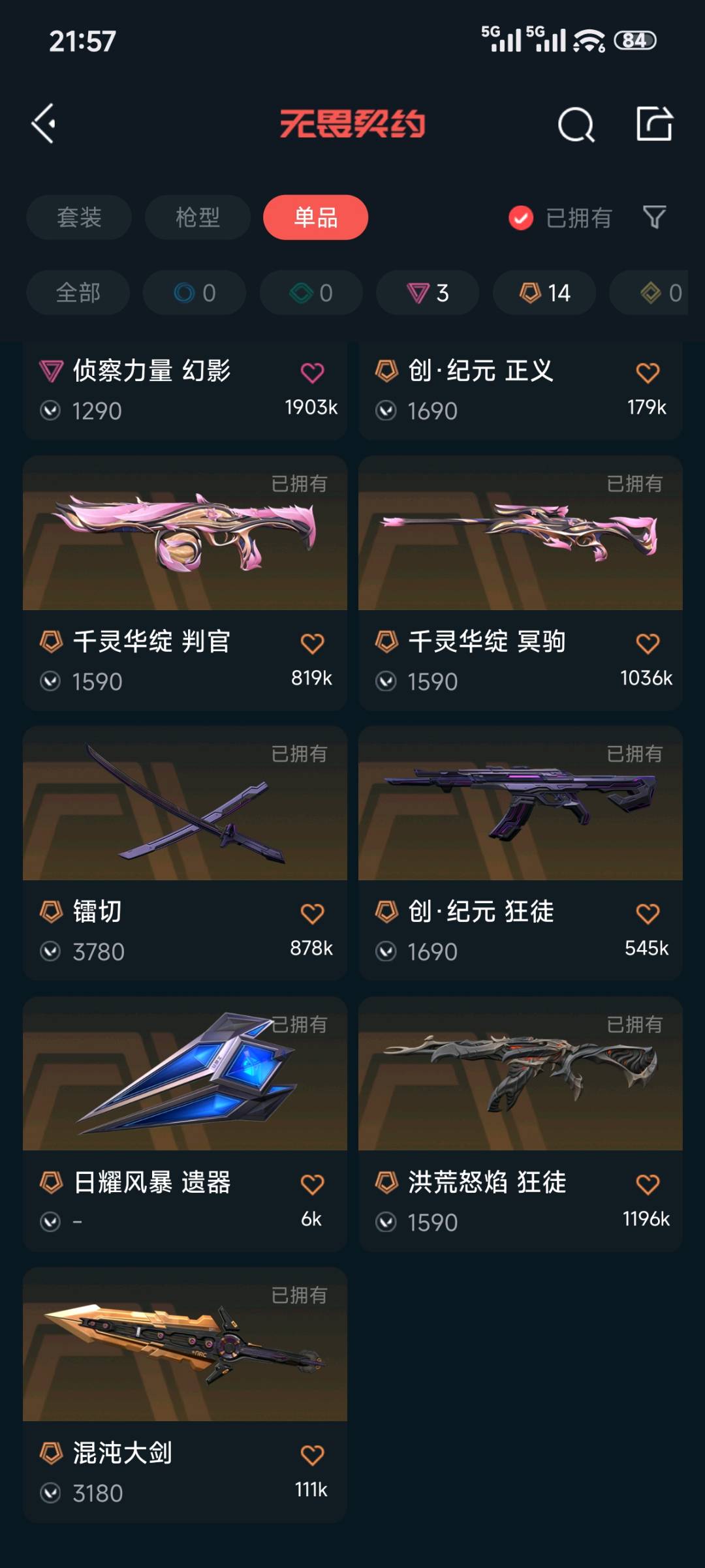Uncheck the 已拥有 filter
The height and width of the screenshot is (1568, 705).
pyautogui.click(x=561, y=218)
